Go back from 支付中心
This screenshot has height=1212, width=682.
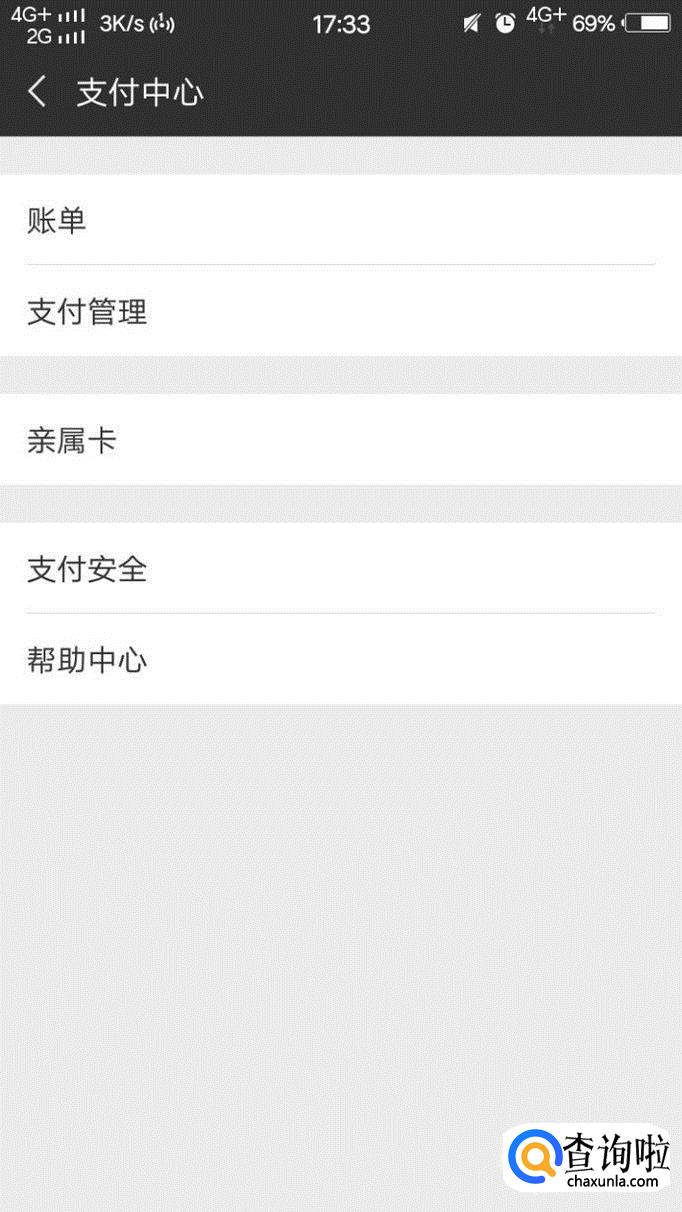(37, 93)
